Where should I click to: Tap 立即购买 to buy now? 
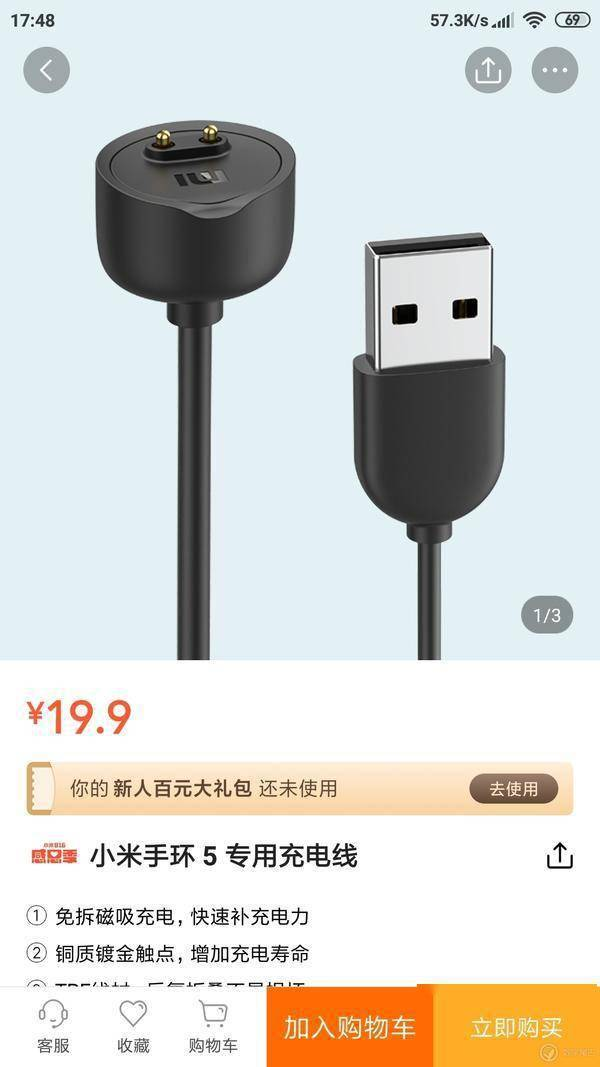[x=516, y=1027]
